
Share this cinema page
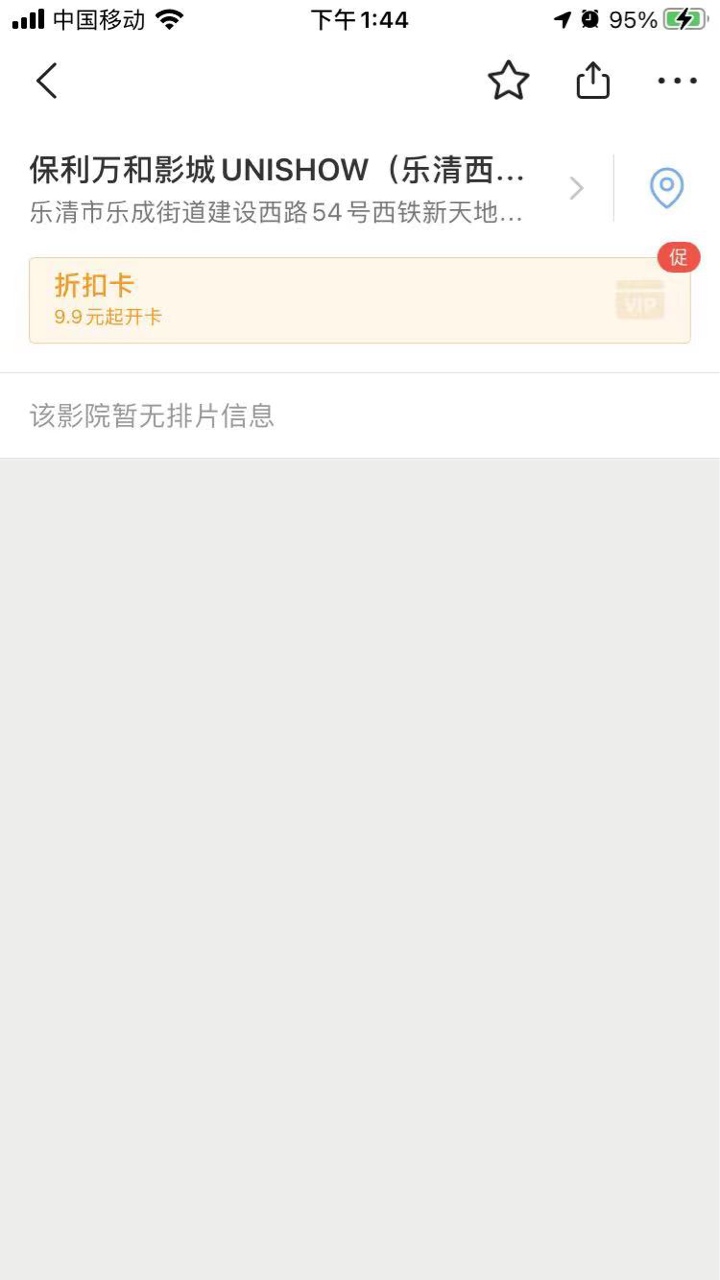pos(593,81)
